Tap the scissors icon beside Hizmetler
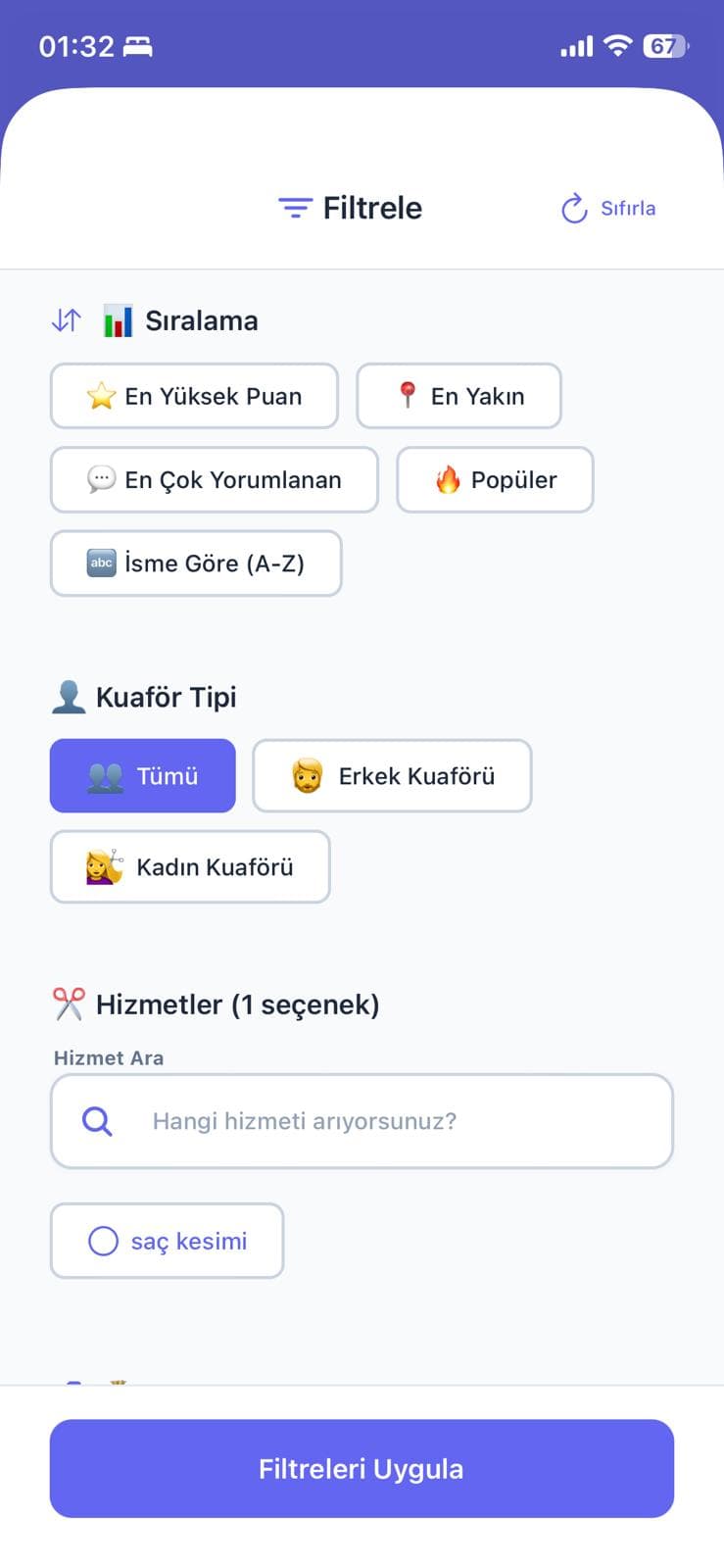The image size is (724, 1568). point(68,1004)
